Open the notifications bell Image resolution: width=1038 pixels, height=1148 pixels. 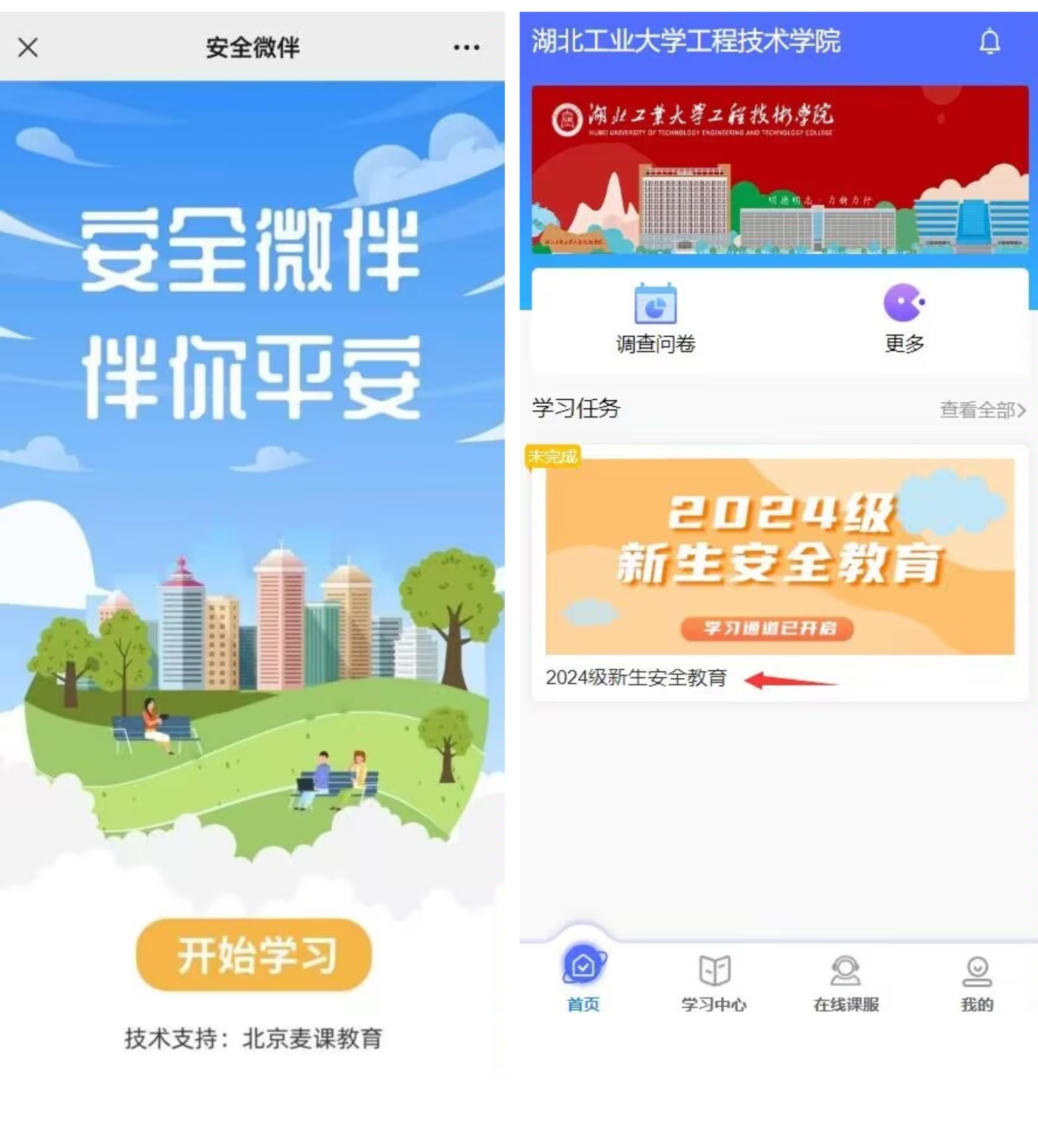click(x=989, y=41)
